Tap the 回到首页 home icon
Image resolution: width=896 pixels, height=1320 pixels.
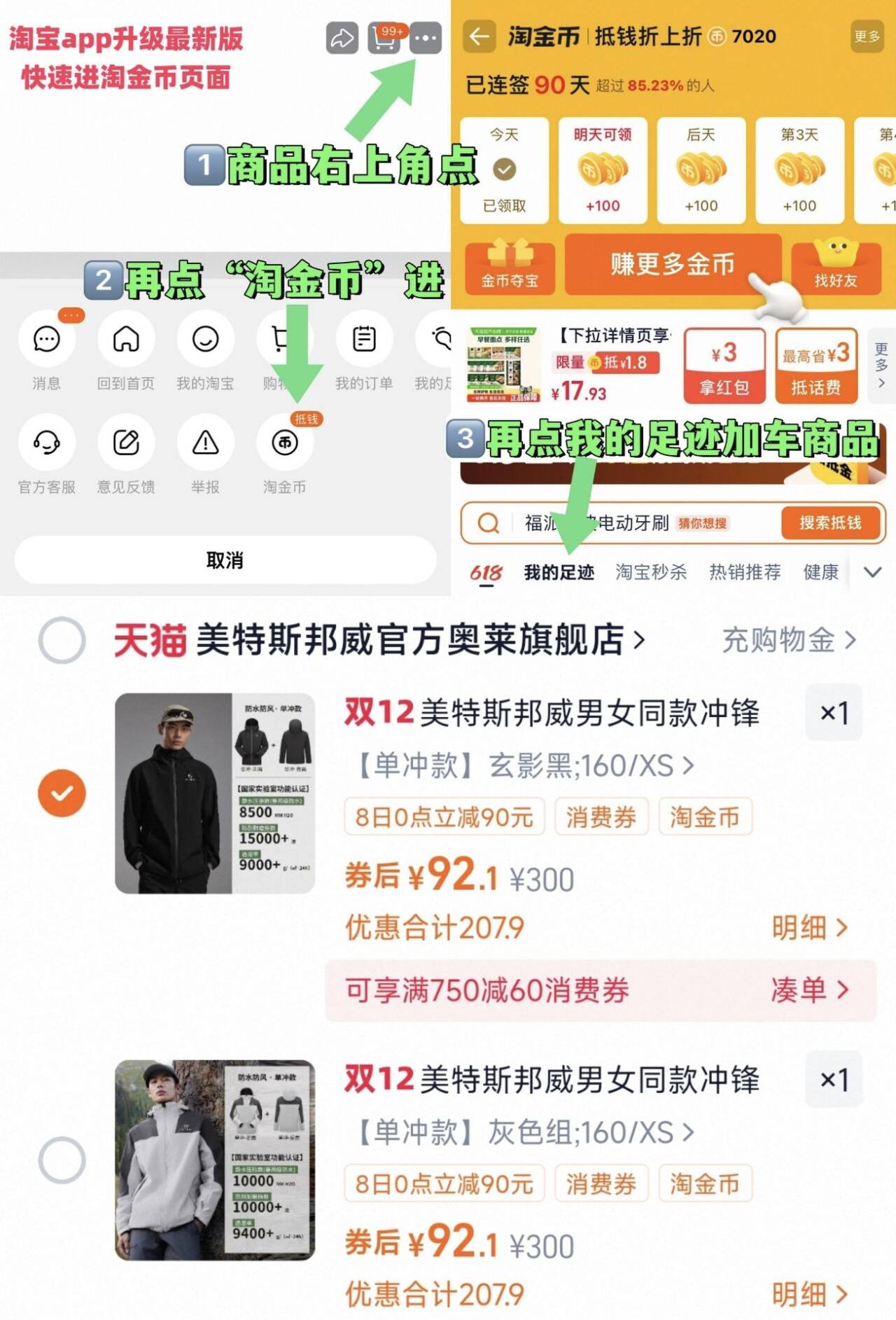[x=126, y=341]
